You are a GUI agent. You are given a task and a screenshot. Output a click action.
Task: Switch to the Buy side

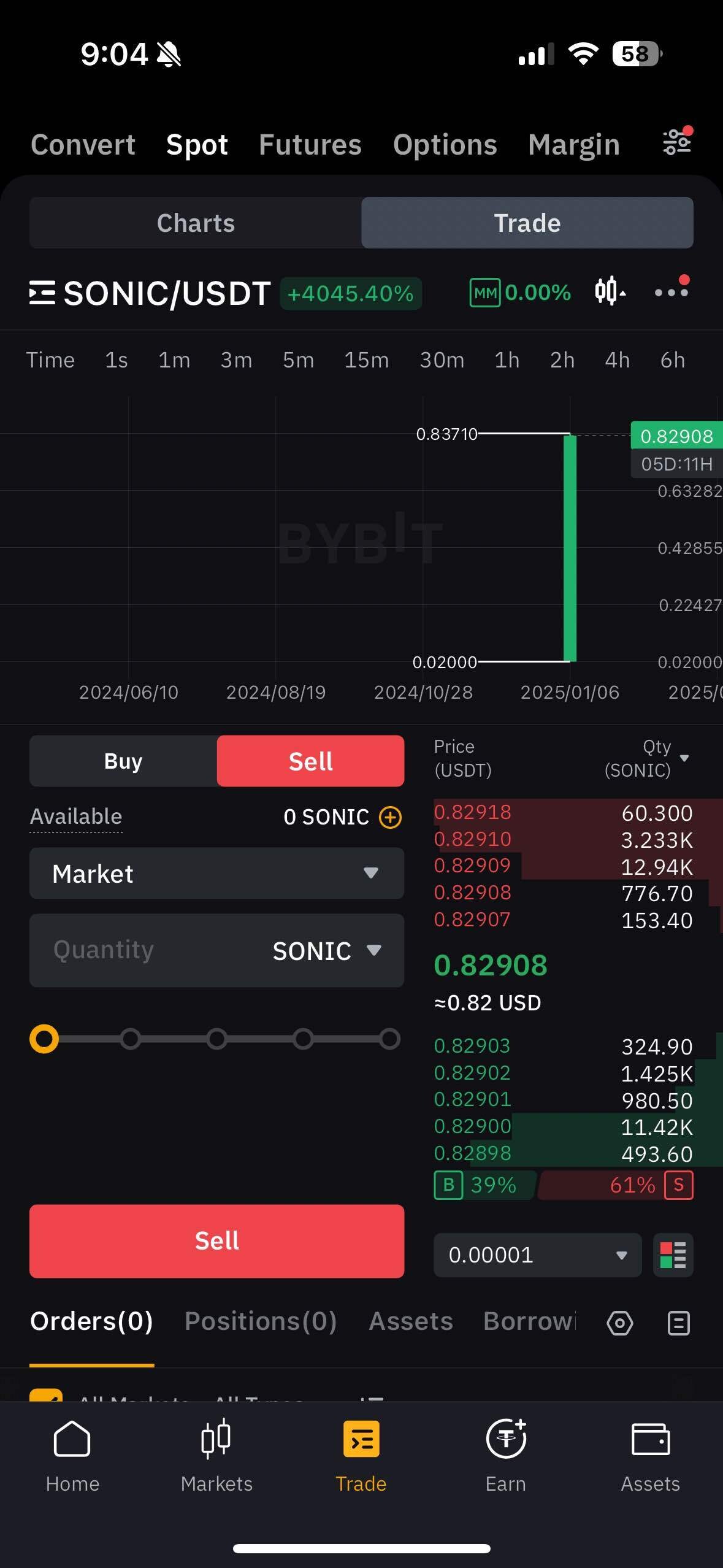pos(122,761)
